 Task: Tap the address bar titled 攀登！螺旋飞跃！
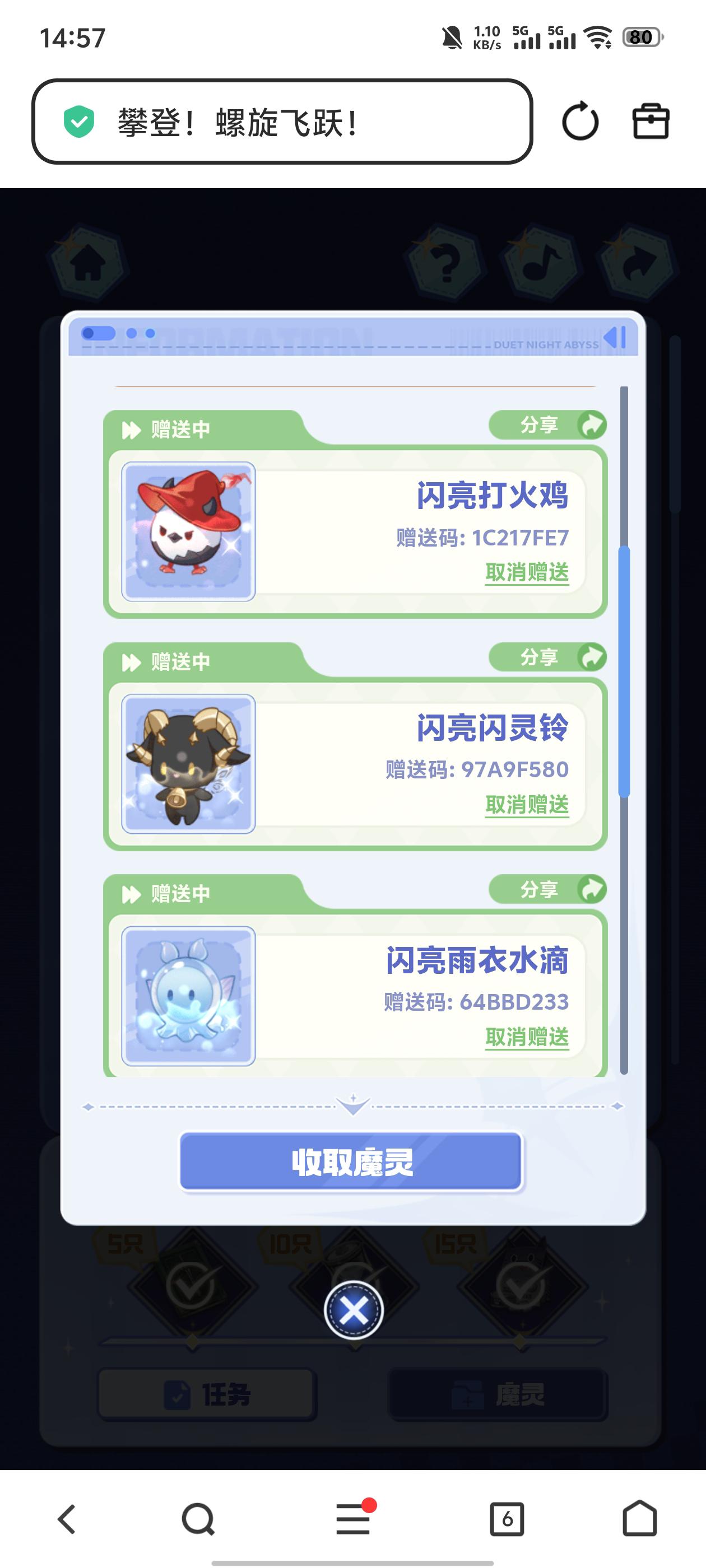282,122
